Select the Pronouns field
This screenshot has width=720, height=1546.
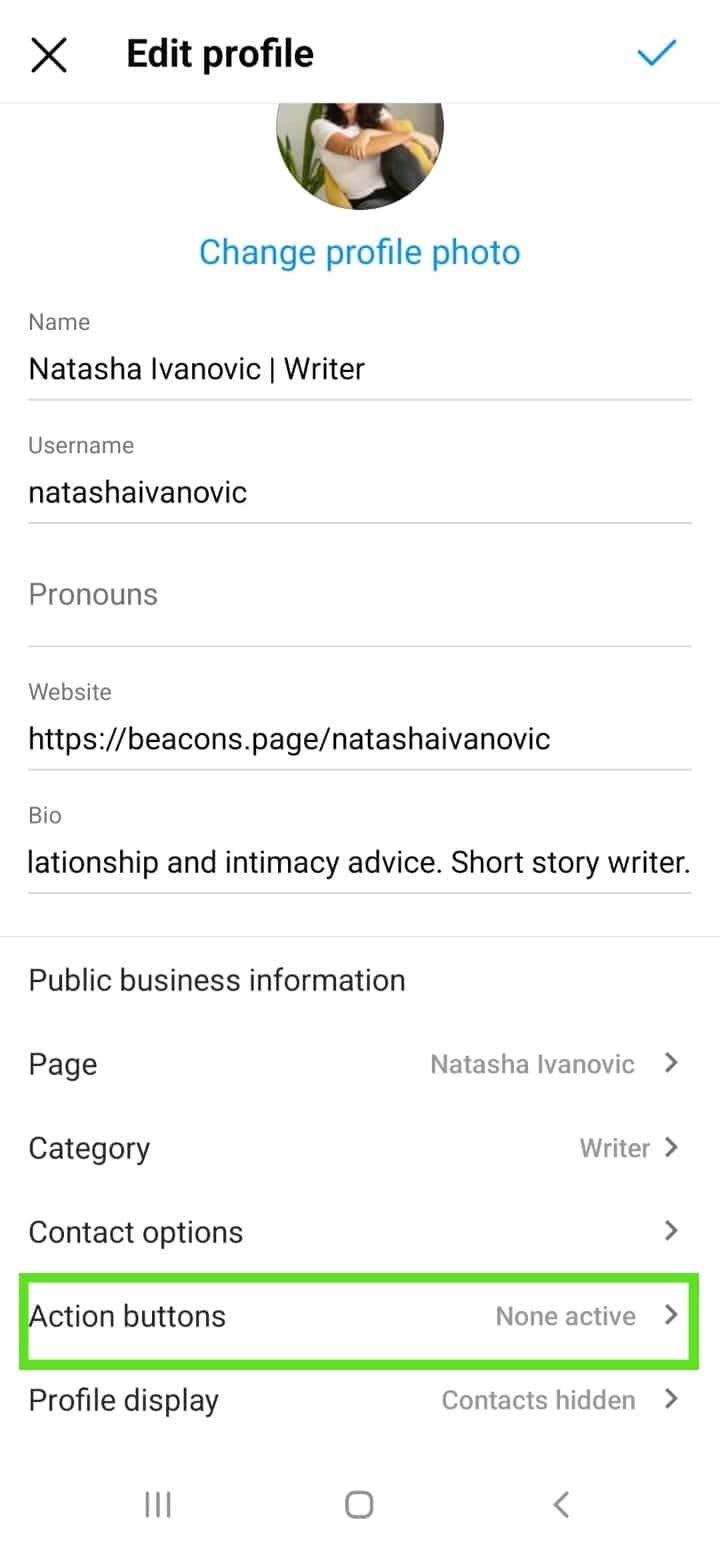[x=359, y=595]
